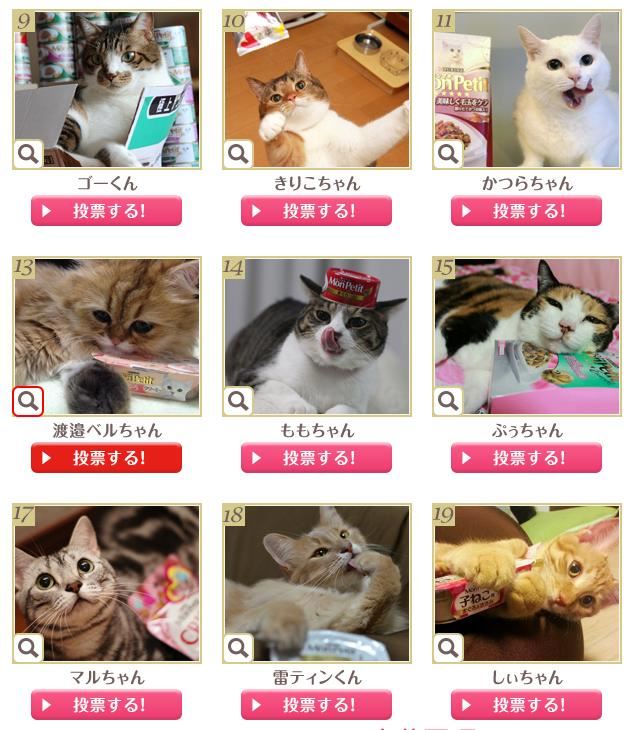Tap magnifier on きりこちゃん photo
Viewport: 630px width, 730px height.
coord(238,154)
